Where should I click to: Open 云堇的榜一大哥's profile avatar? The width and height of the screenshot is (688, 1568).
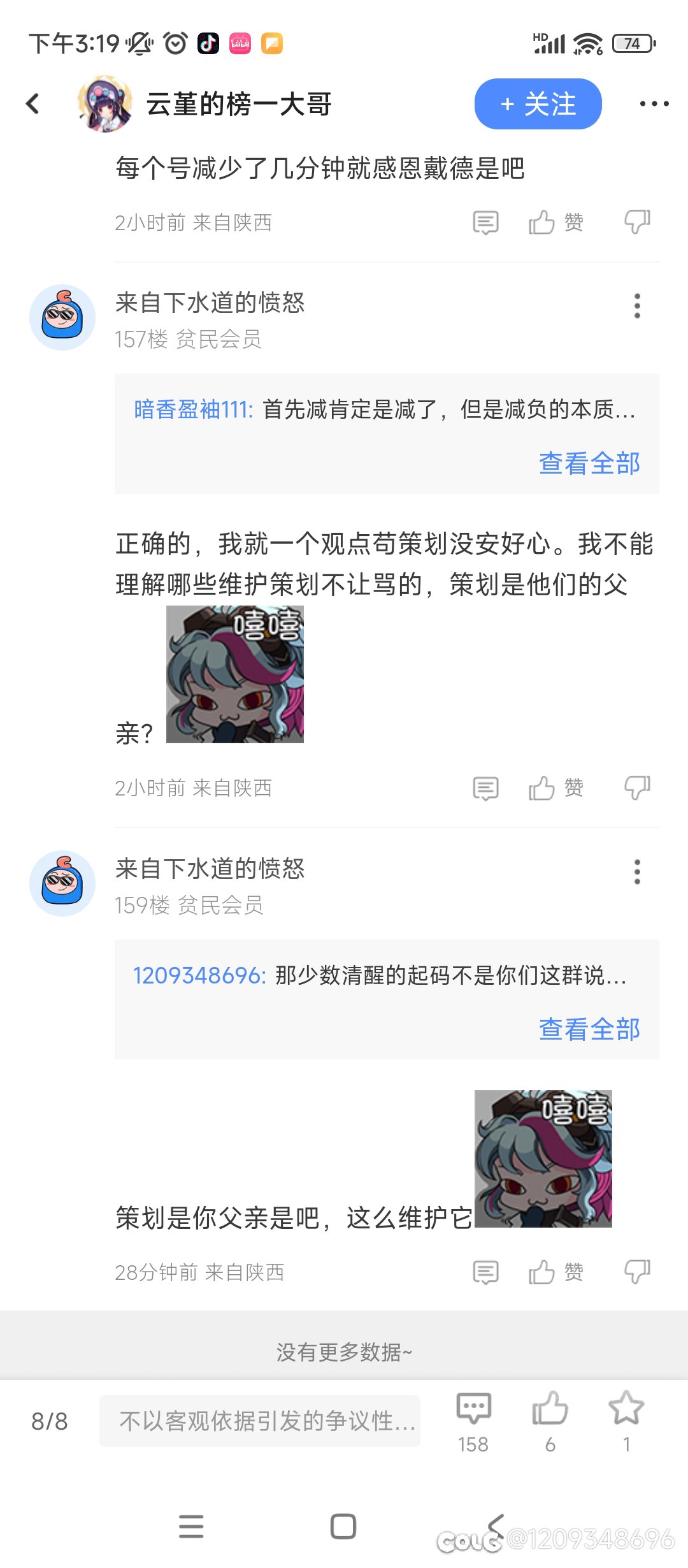click(105, 104)
